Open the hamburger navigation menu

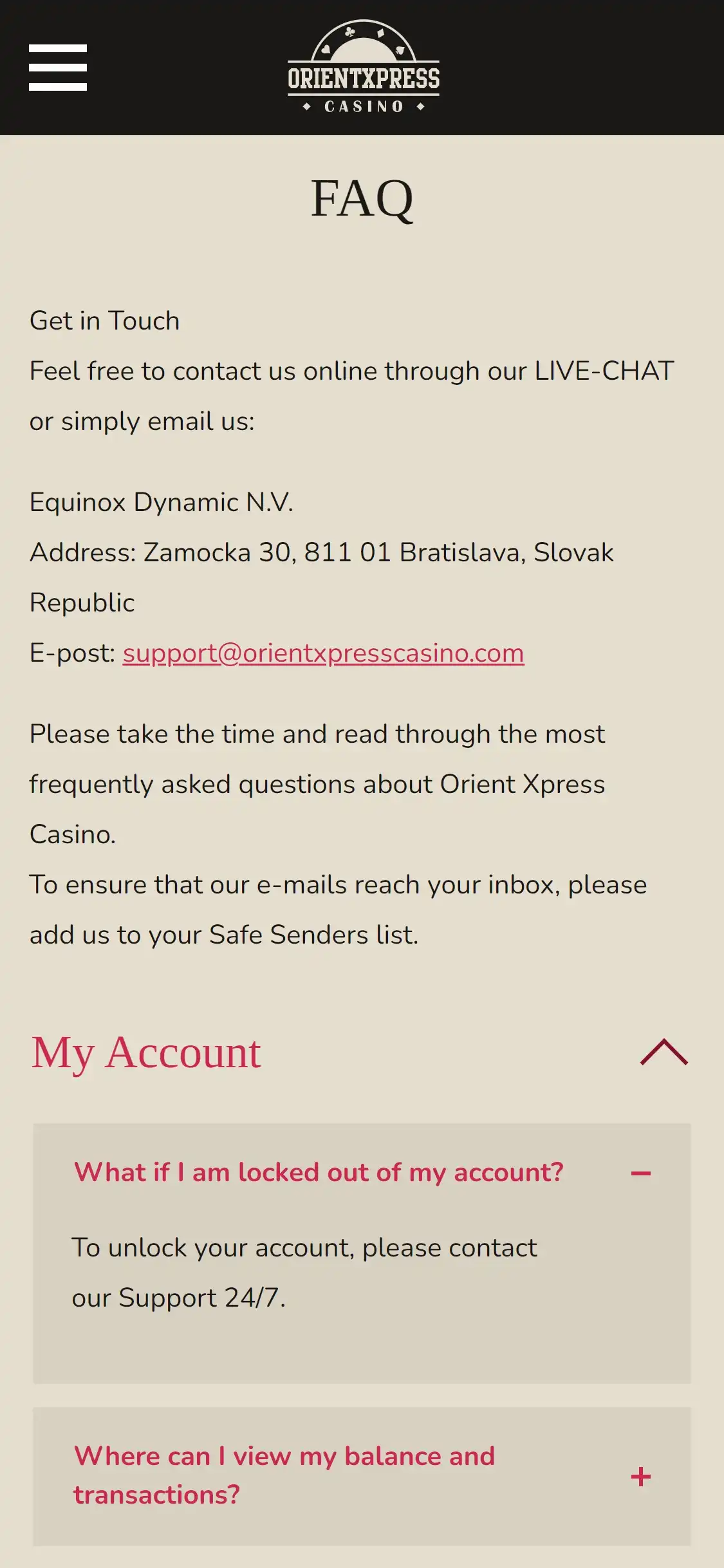pos(58,68)
